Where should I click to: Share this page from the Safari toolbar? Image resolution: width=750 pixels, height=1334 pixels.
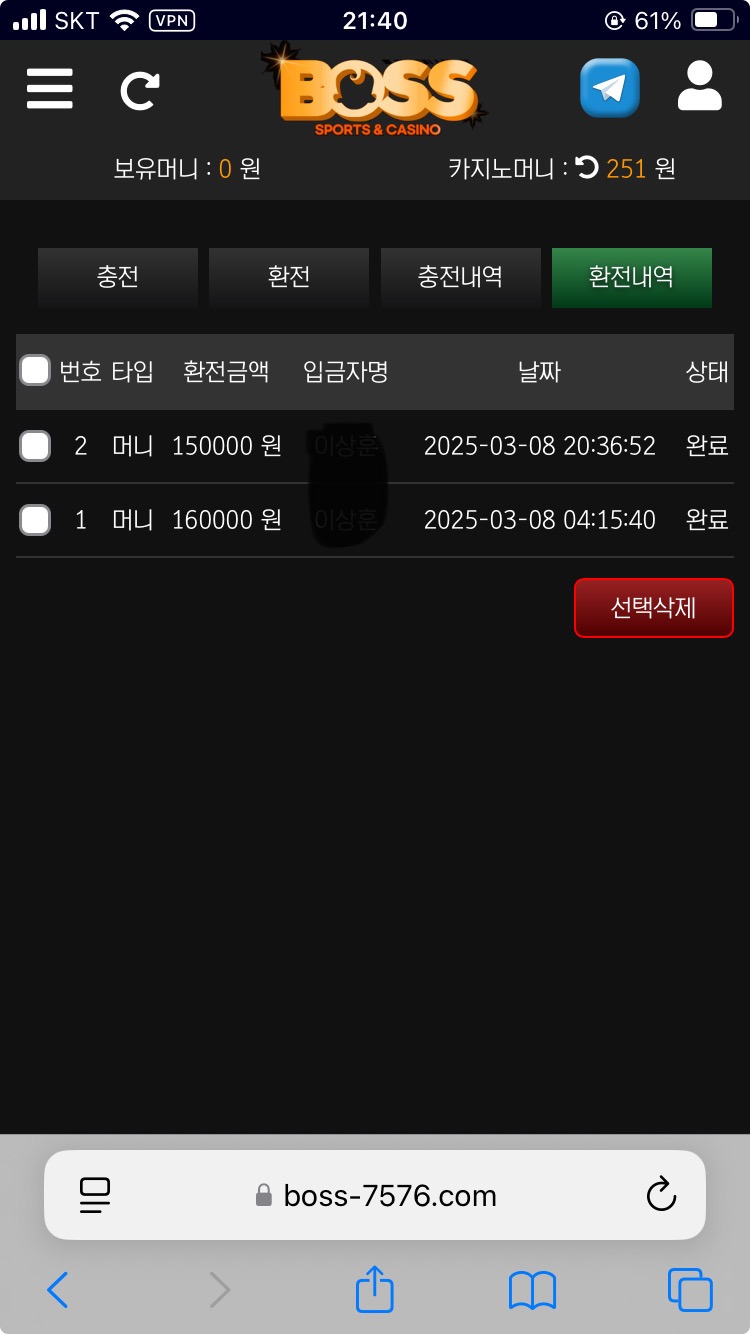(x=375, y=1289)
